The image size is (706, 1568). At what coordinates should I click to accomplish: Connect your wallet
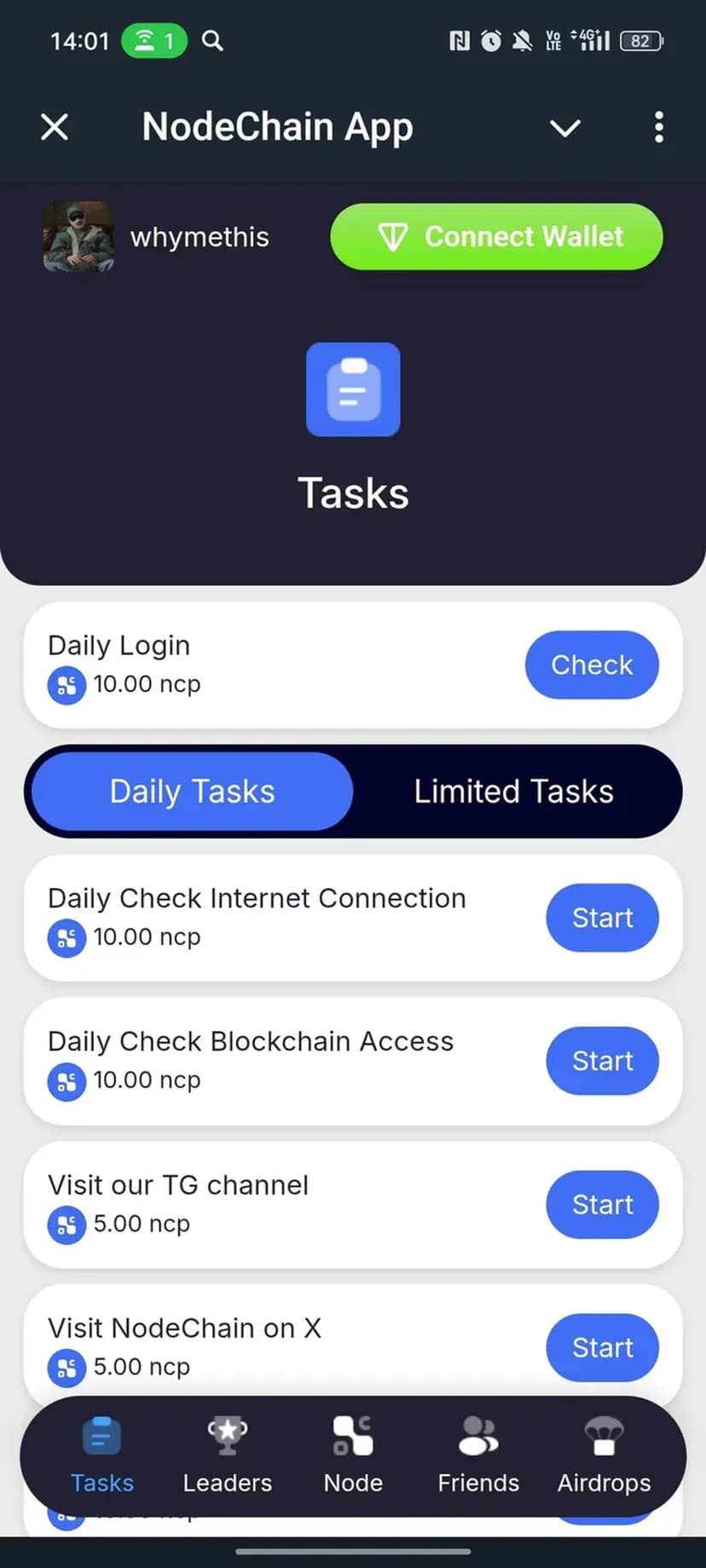[496, 237]
